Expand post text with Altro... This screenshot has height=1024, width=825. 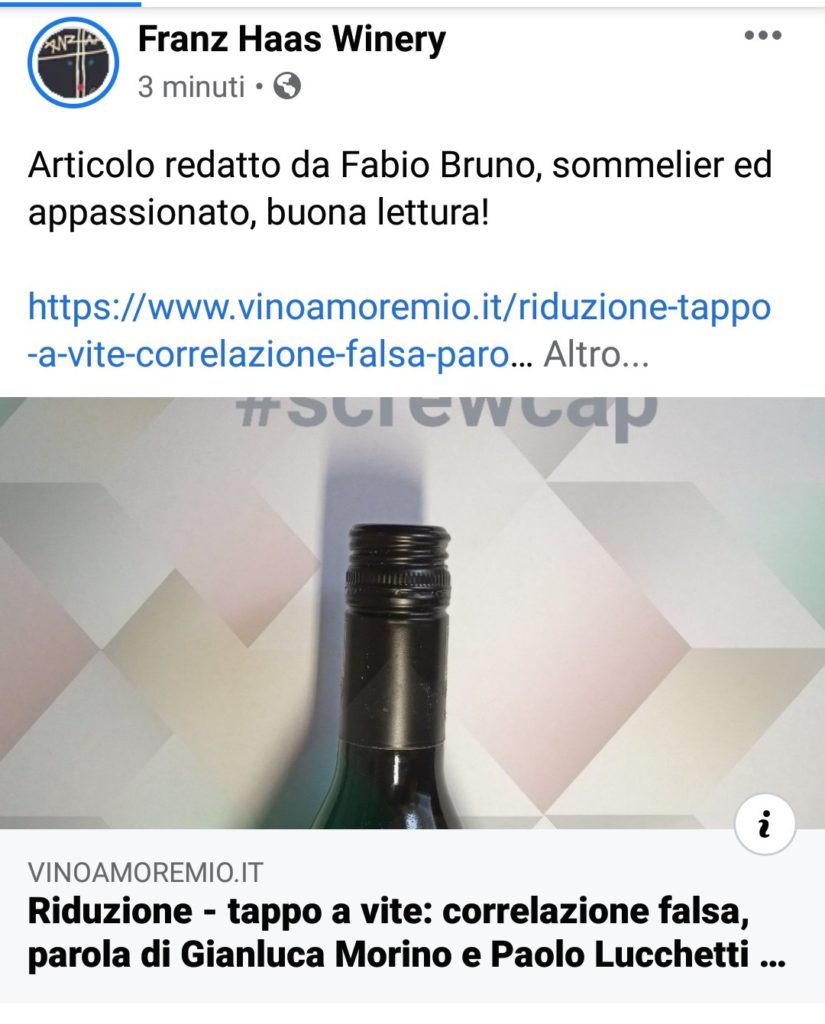(x=596, y=355)
